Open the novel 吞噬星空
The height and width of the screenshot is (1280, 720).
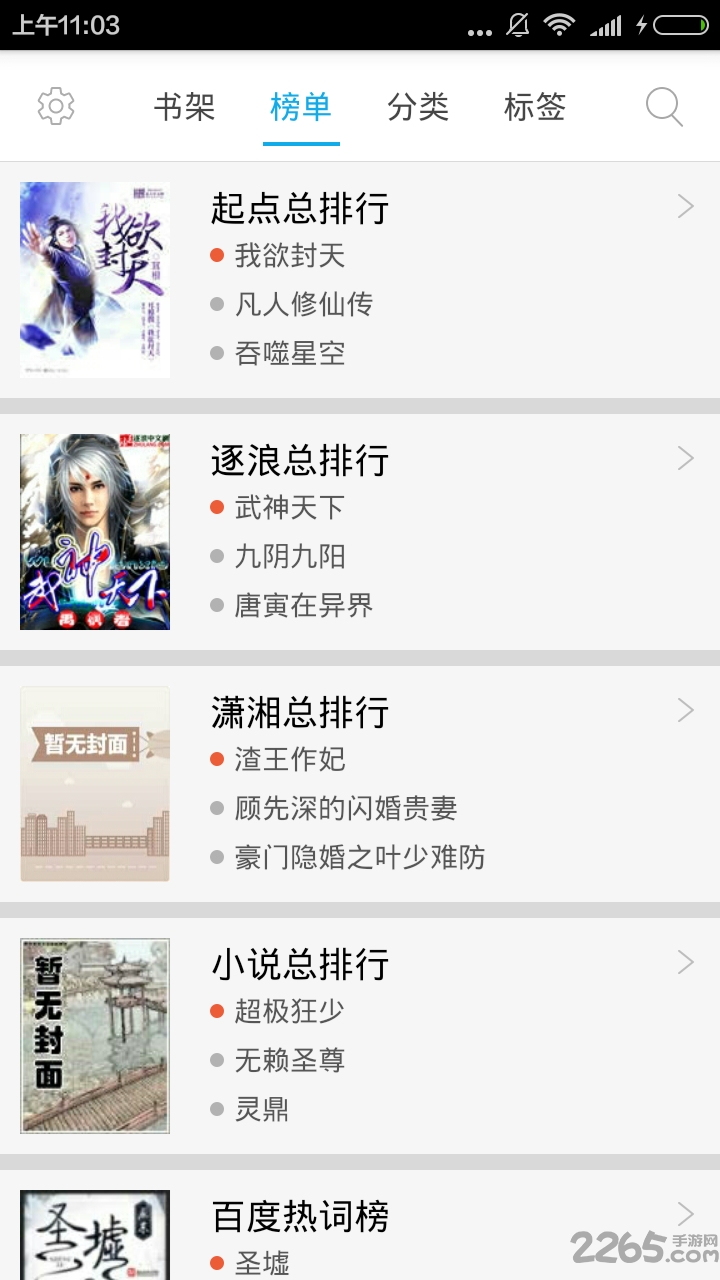click(x=287, y=352)
